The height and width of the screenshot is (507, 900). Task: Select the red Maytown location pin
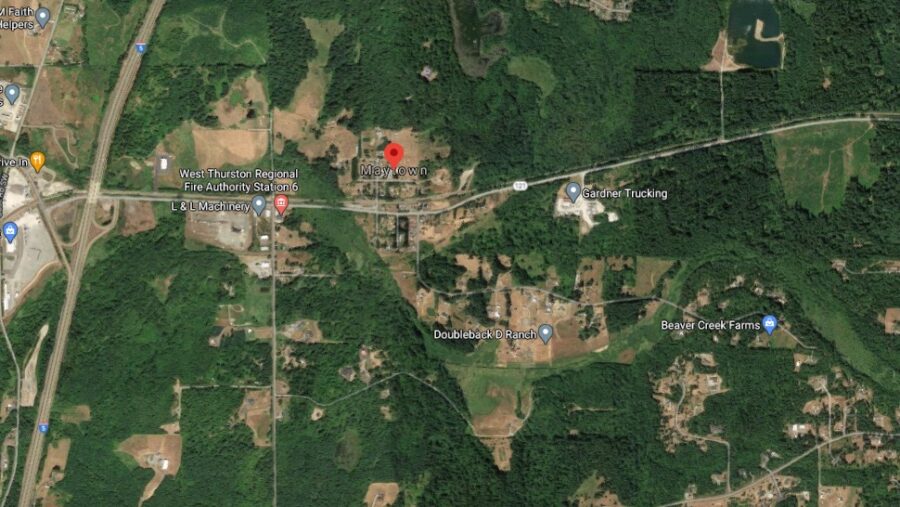394,156
